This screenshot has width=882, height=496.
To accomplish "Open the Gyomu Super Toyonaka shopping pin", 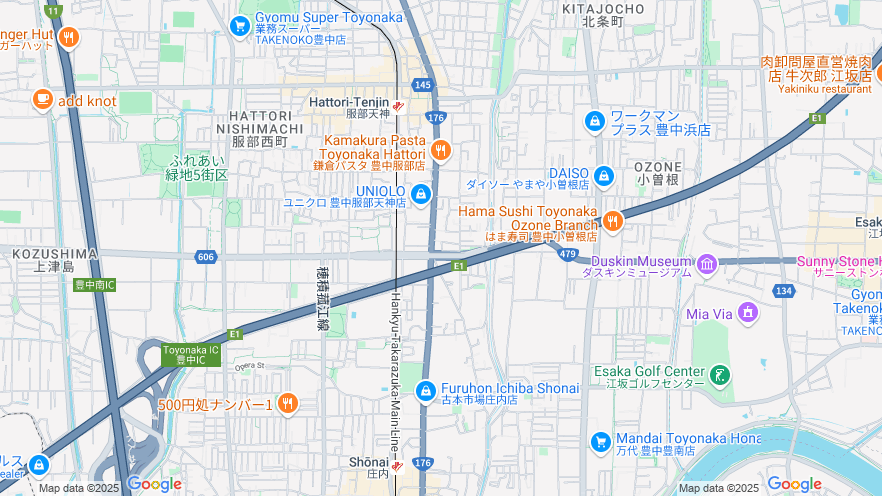I will (x=240, y=26).
